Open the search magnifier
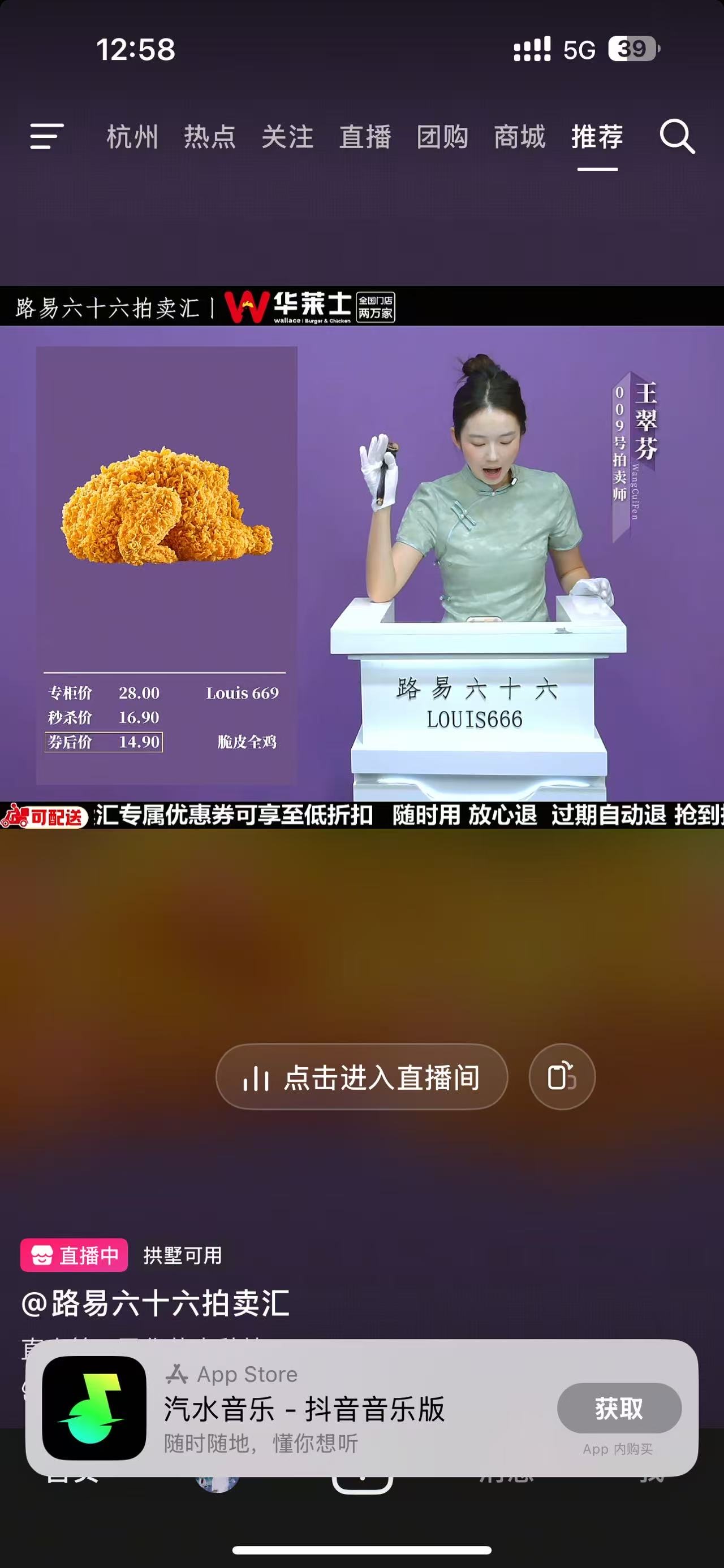The image size is (724, 1568). [x=677, y=136]
